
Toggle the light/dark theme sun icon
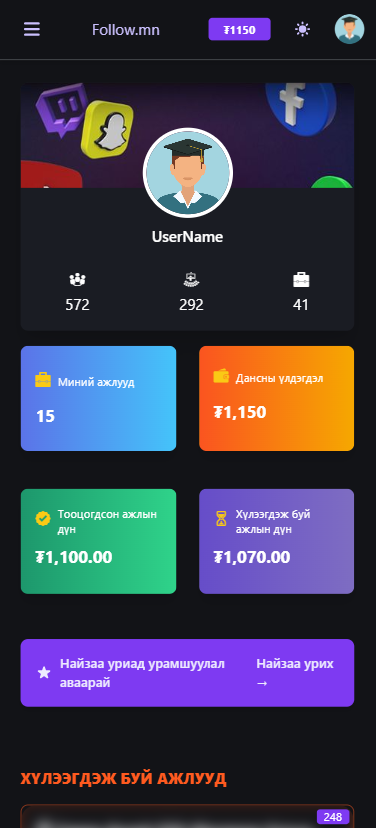(x=303, y=29)
